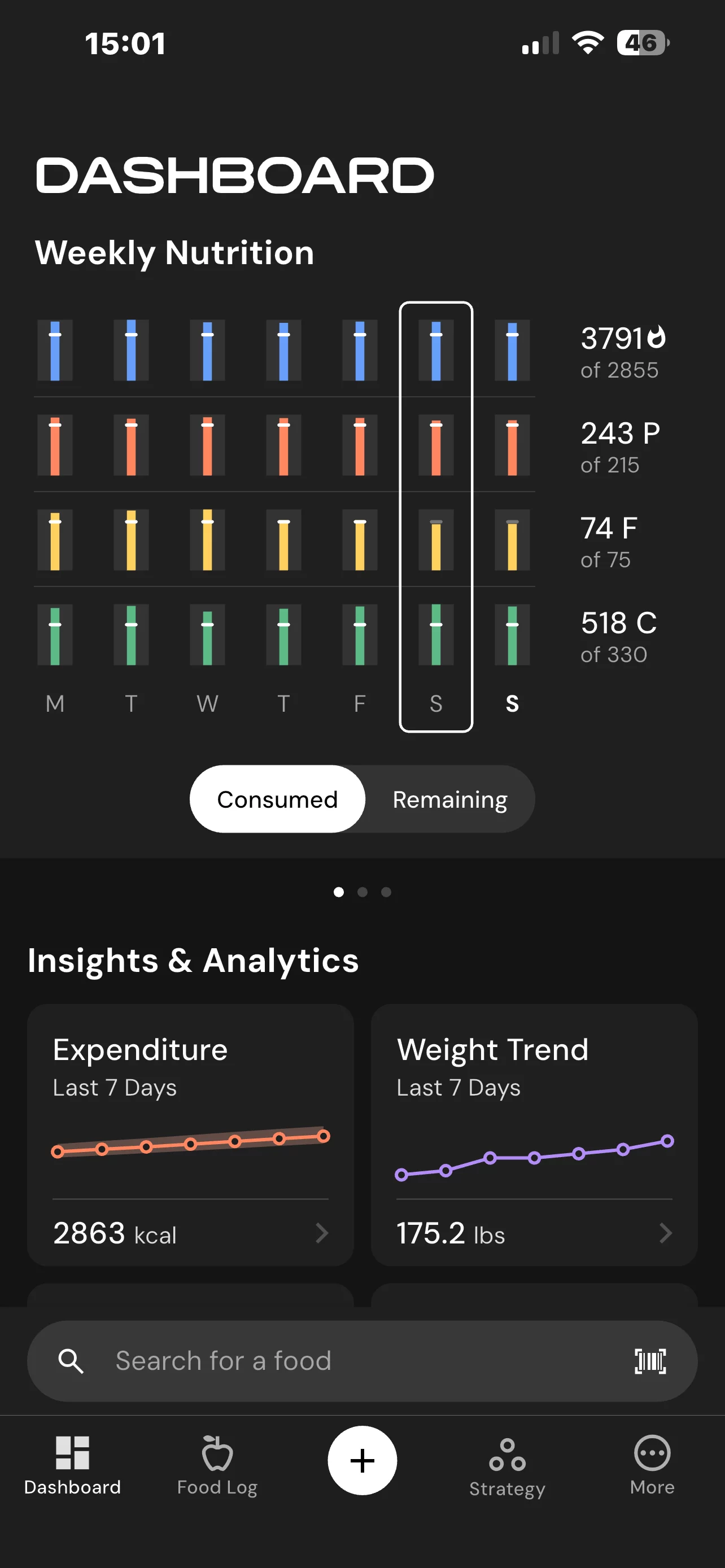Screen dimensions: 725x1568
Task: Select Monday in the weekly chart
Action: 55,518
